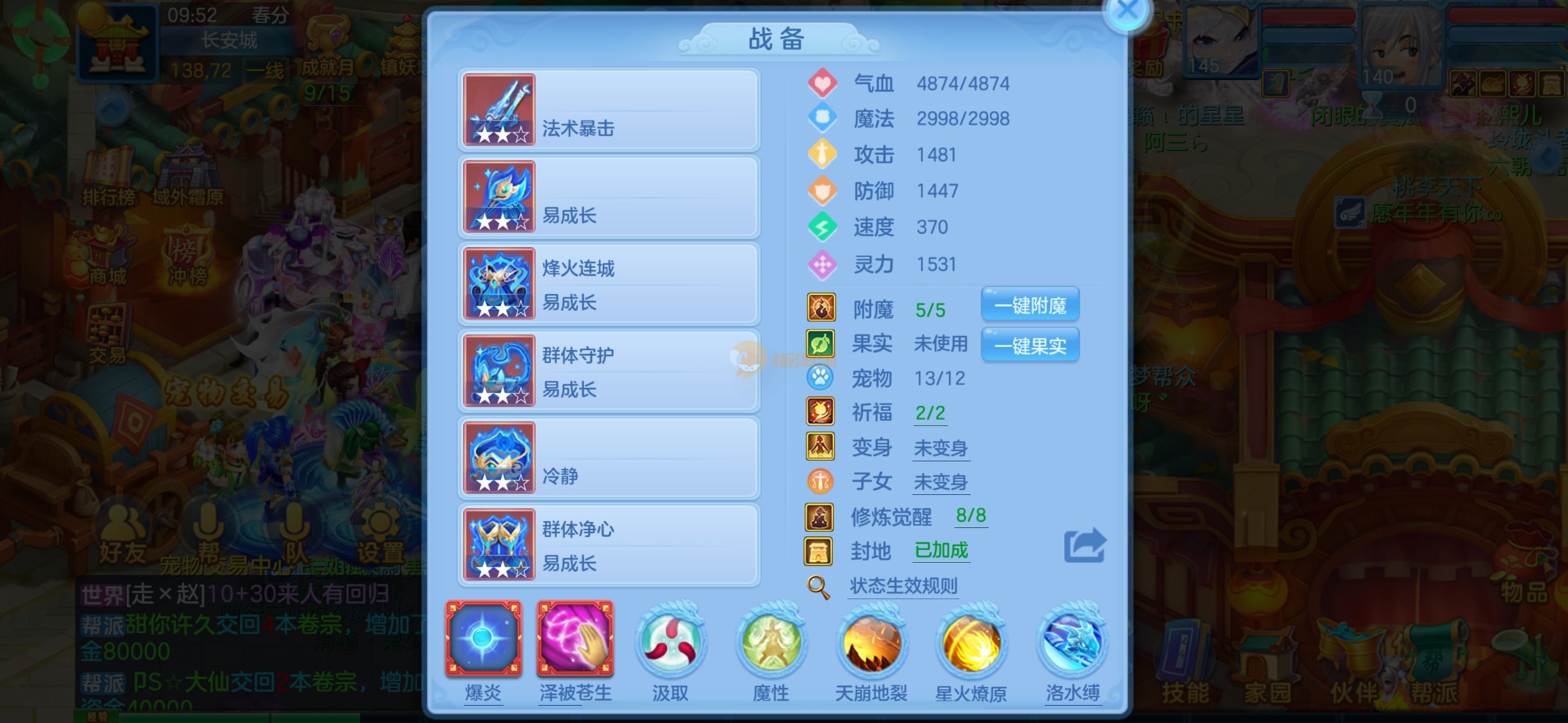
Task: Open the 冷静 equipment slot
Action: click(x=608, y=458)
